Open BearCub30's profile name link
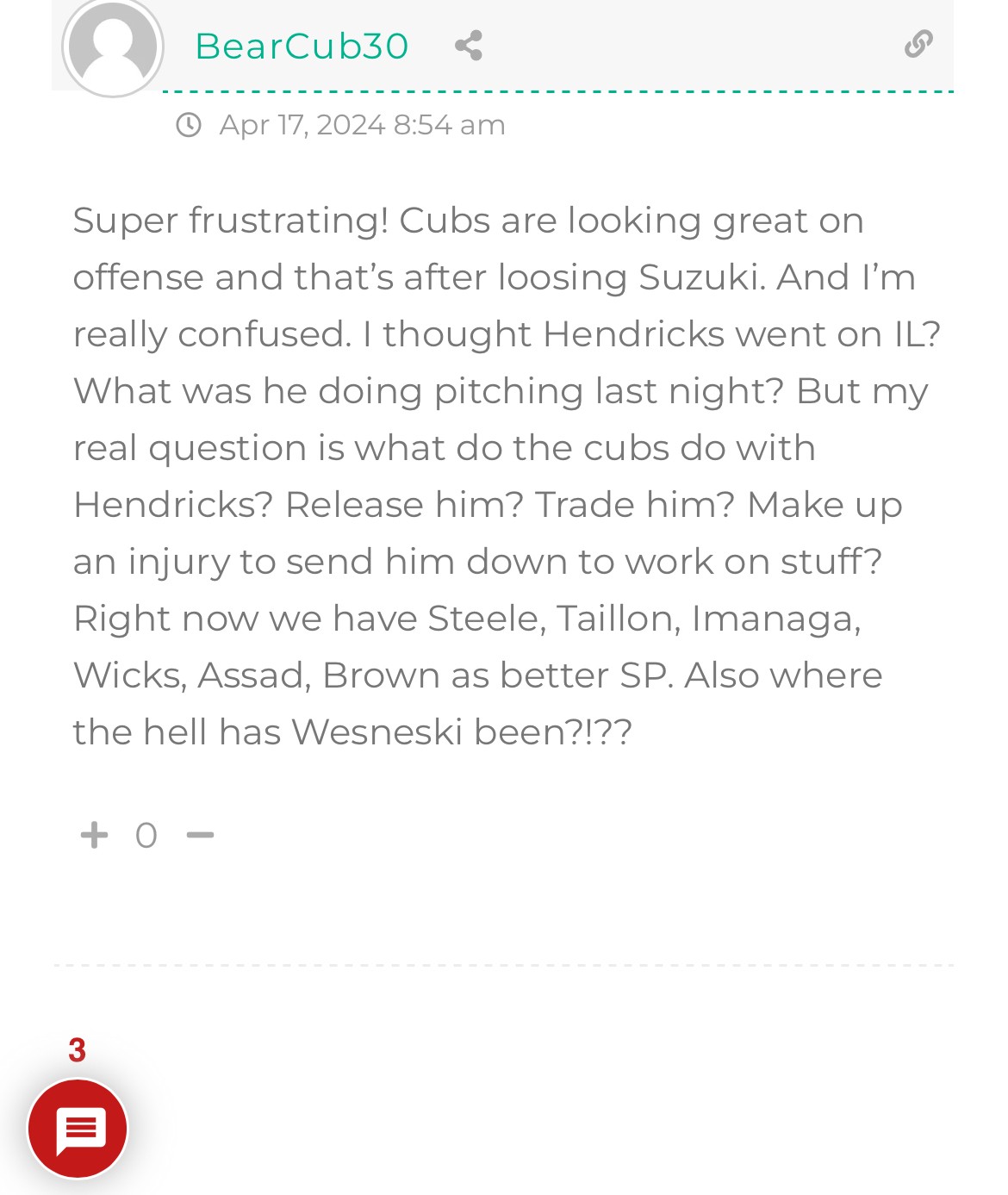1008x1195 pixels. click(x=302, y=46)
